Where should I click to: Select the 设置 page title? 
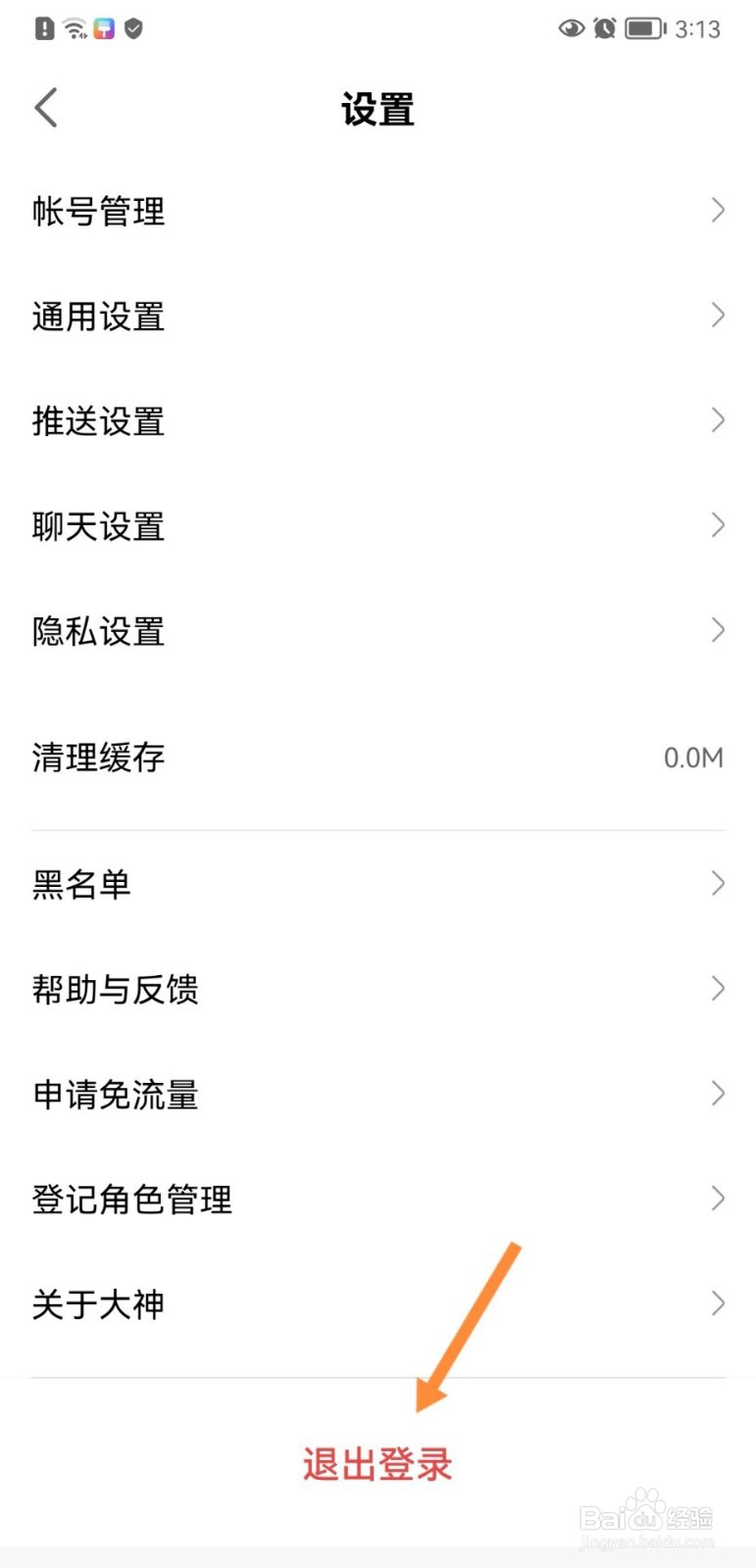378,109
